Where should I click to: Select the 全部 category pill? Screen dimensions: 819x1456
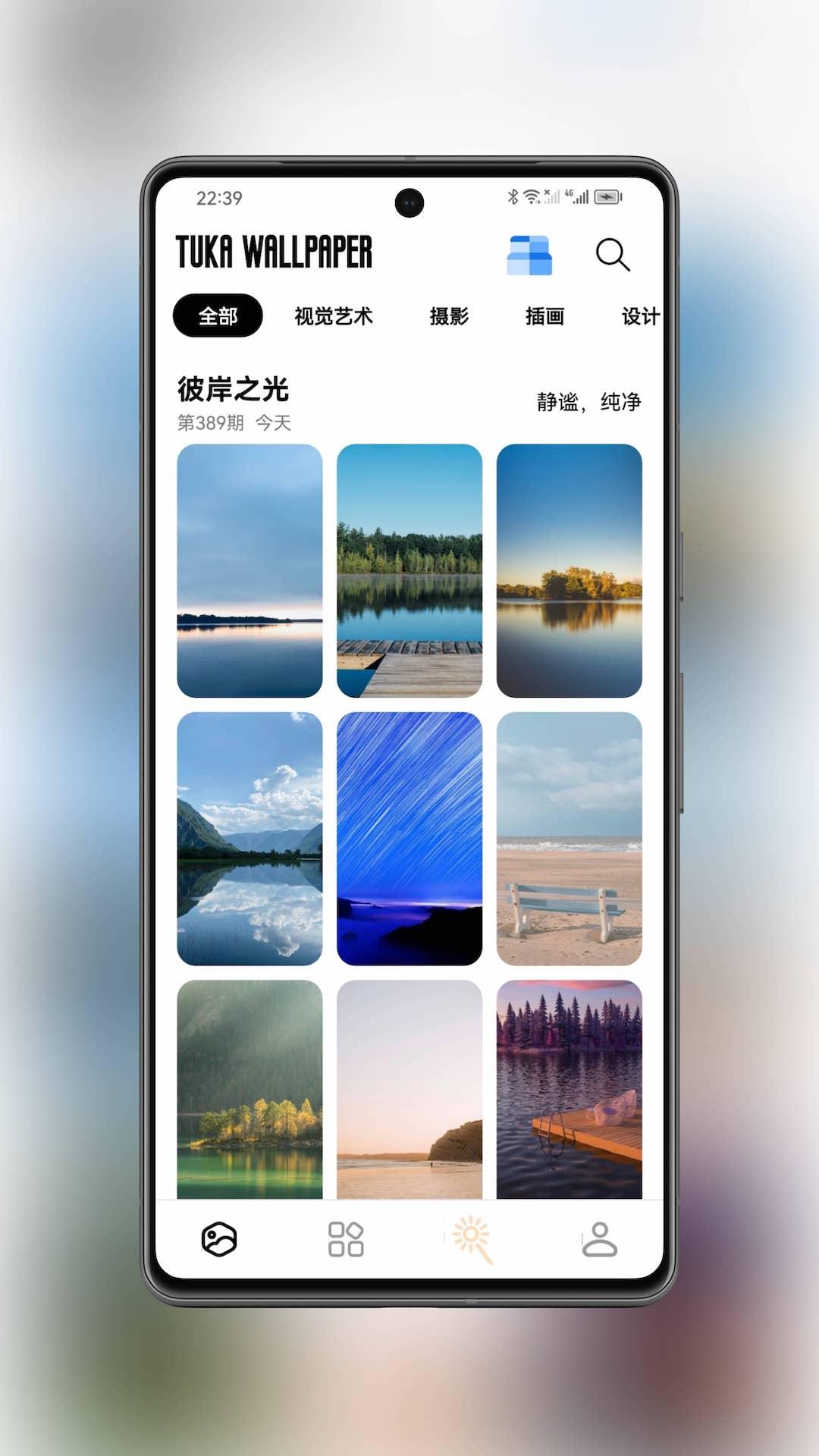tap(218, 314)
